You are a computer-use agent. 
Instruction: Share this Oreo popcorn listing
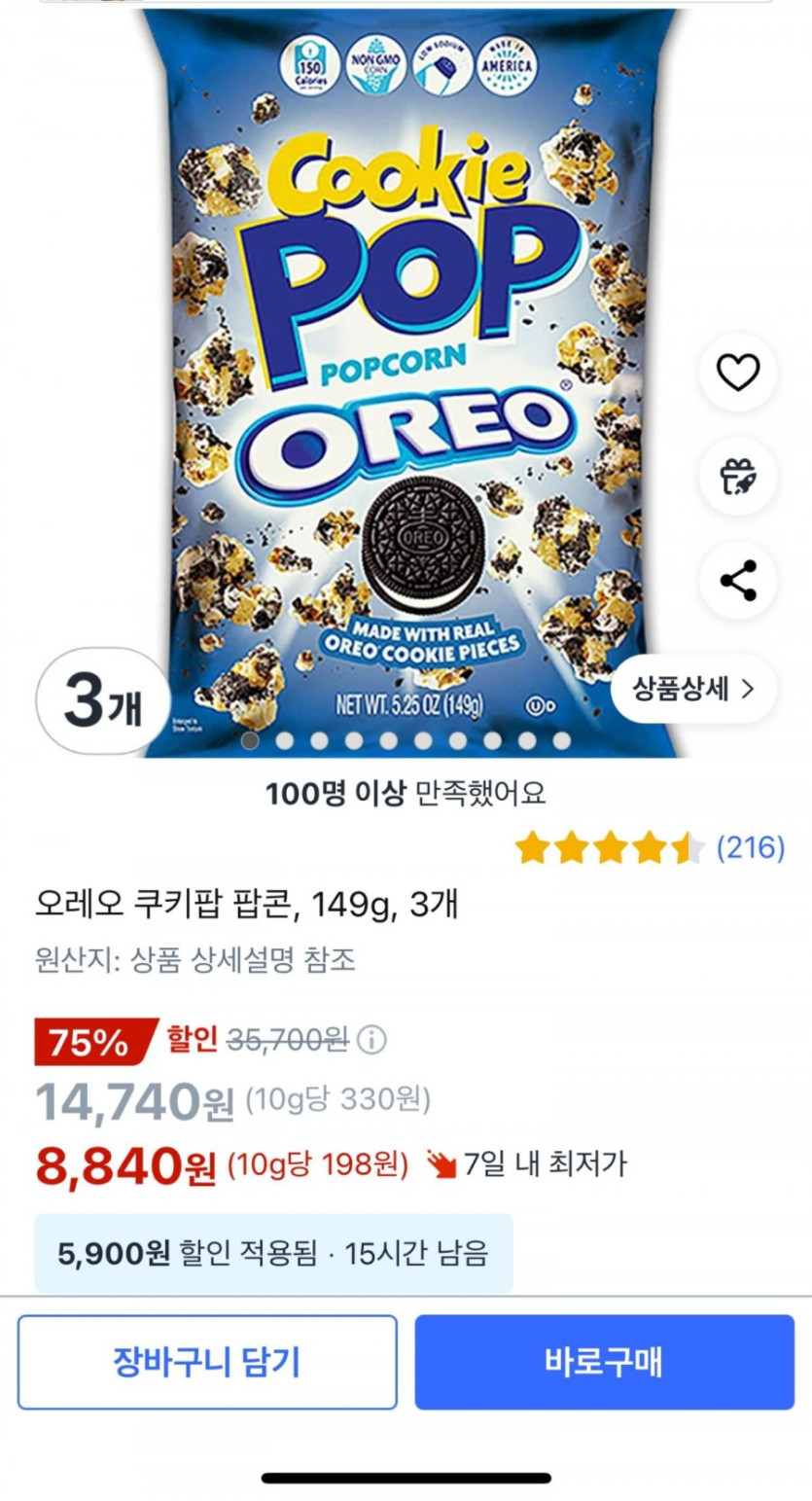coord(738,581)
